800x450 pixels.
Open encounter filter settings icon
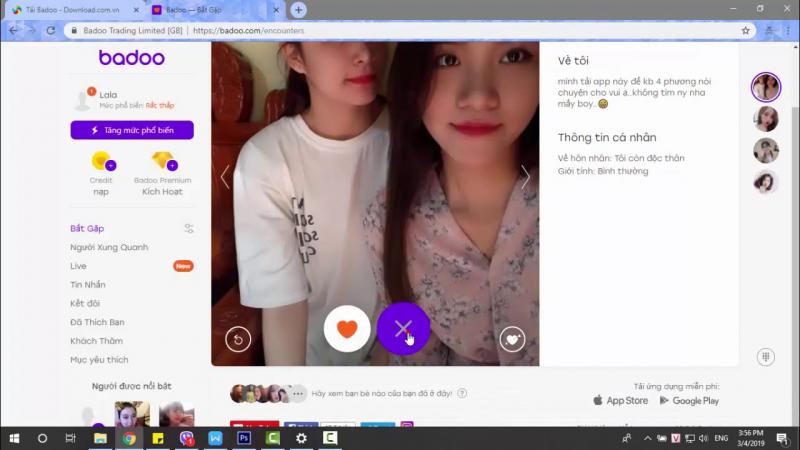[189, 228]
